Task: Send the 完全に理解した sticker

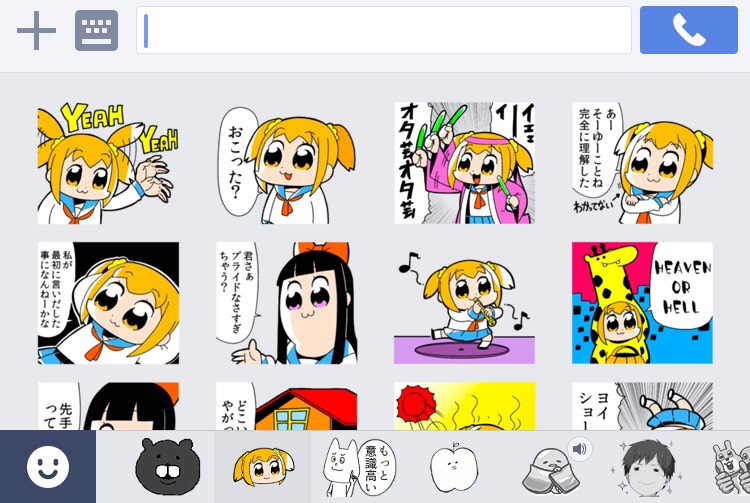Action: (x=642, y=163)
